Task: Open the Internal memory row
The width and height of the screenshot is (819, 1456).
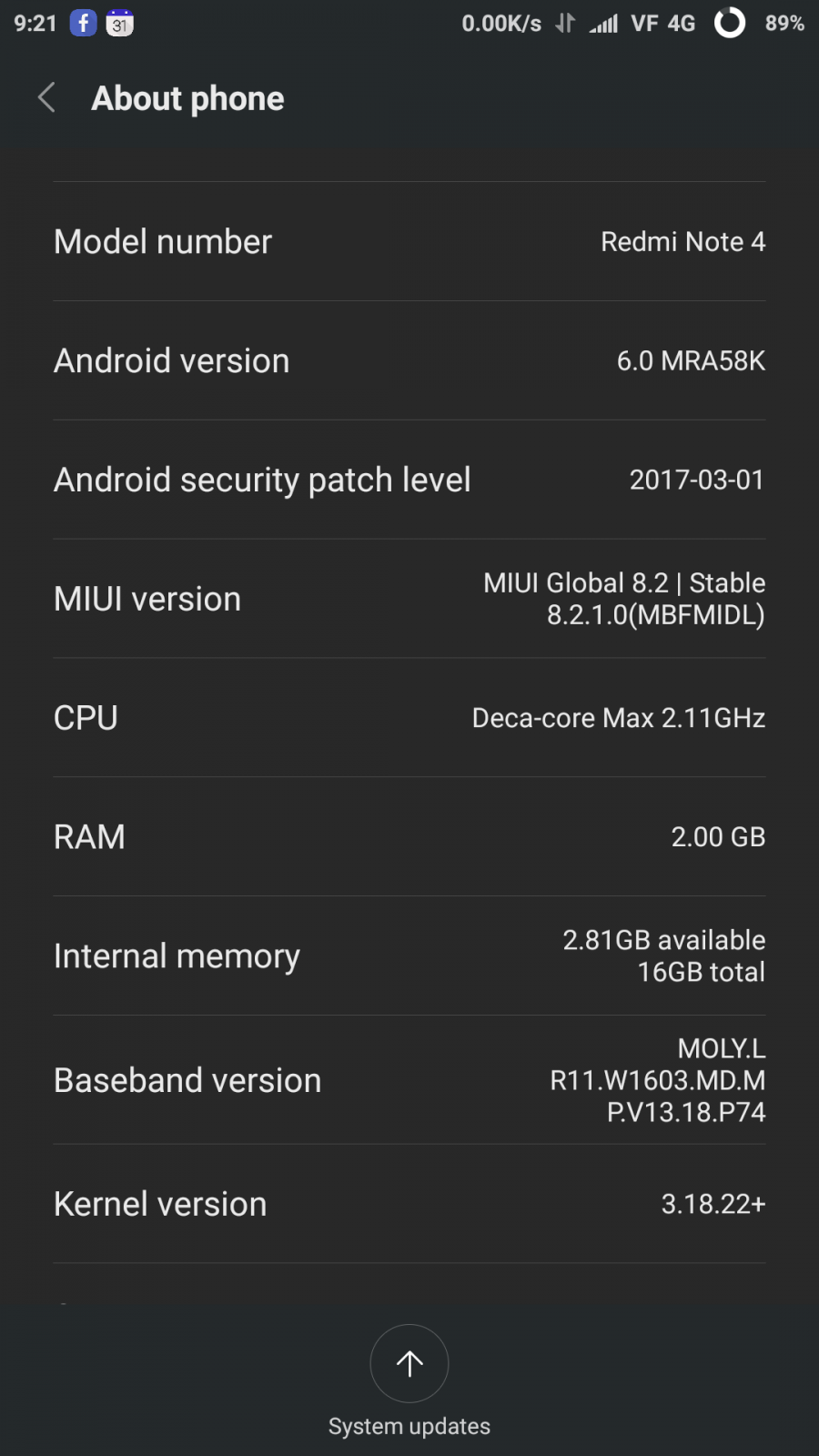Action: [x=409, y=955]
